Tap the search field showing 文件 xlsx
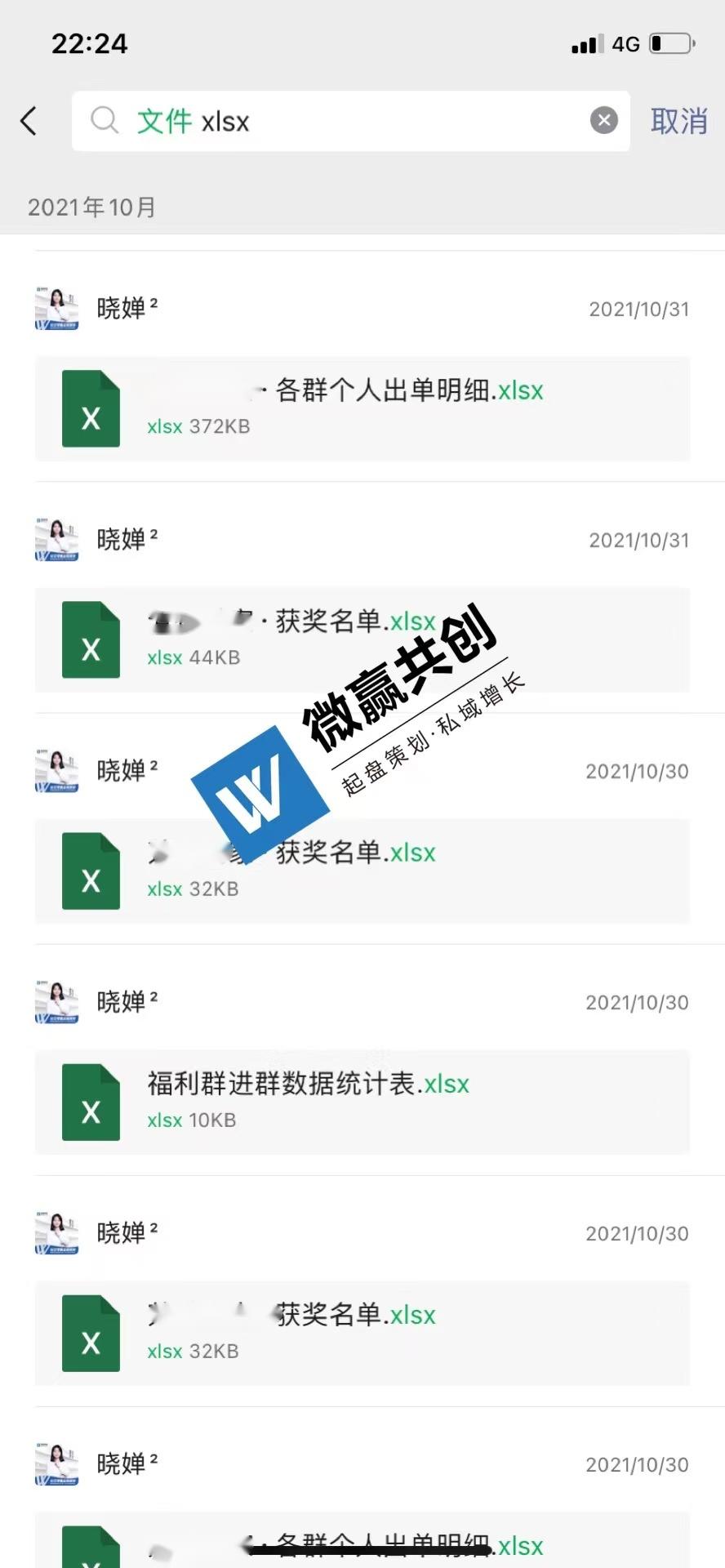725x1568 pixels. (343, 121)
